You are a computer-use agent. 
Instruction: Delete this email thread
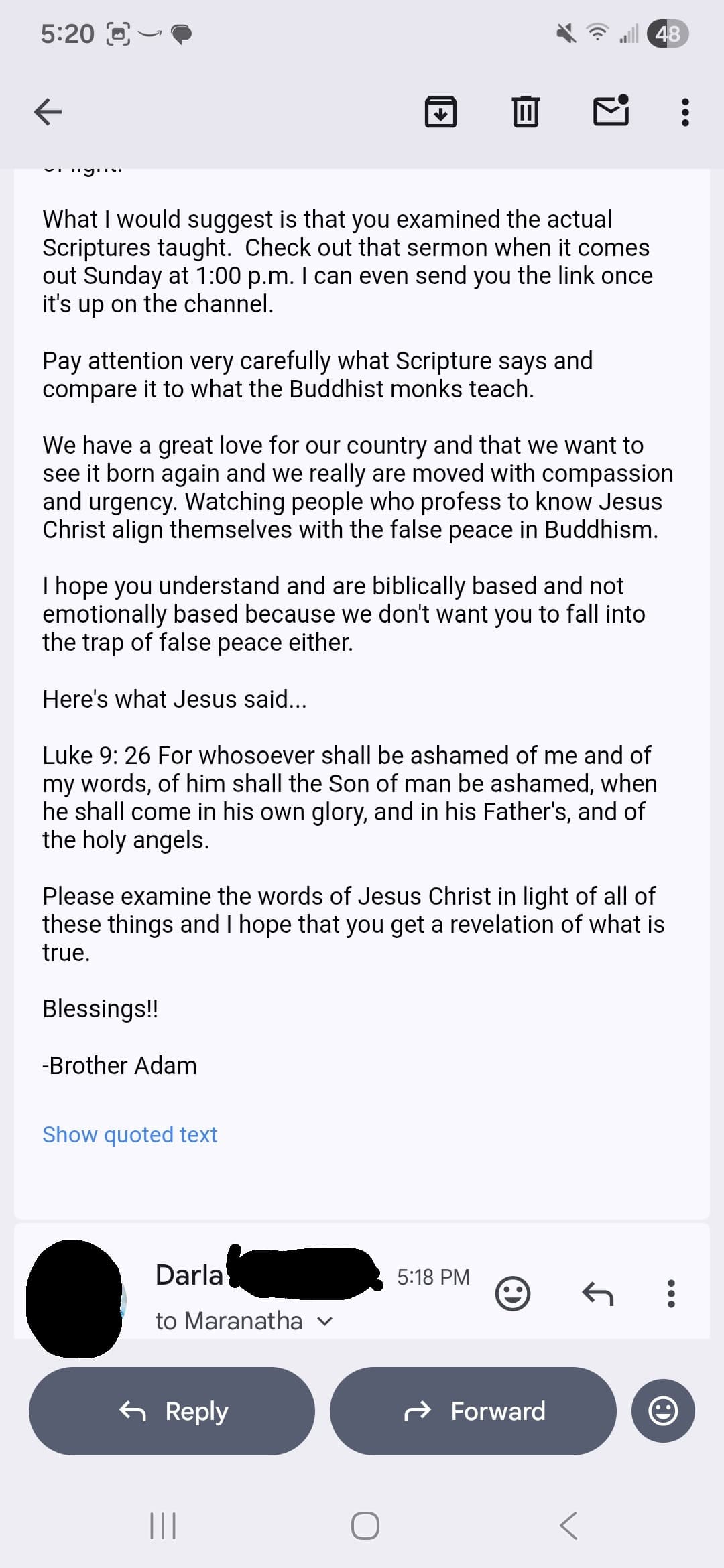pos(526,111)
